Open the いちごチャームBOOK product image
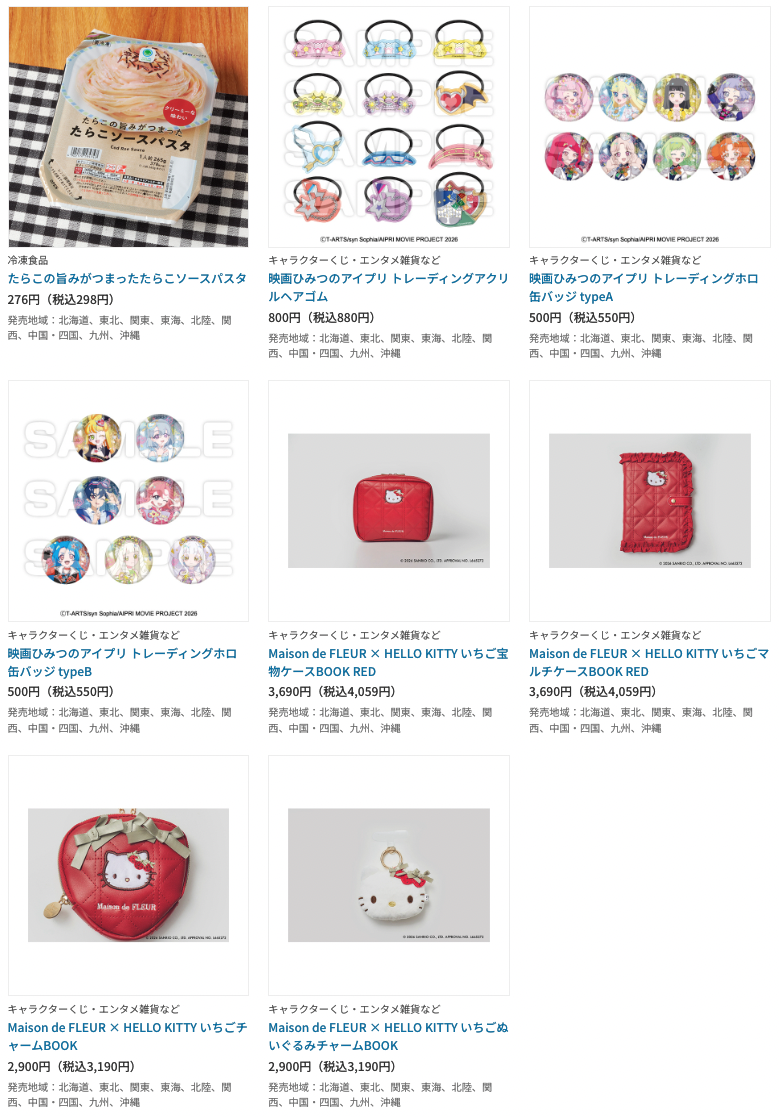Viewport: 779px width, 1117px height. click(x=128, y=875)
